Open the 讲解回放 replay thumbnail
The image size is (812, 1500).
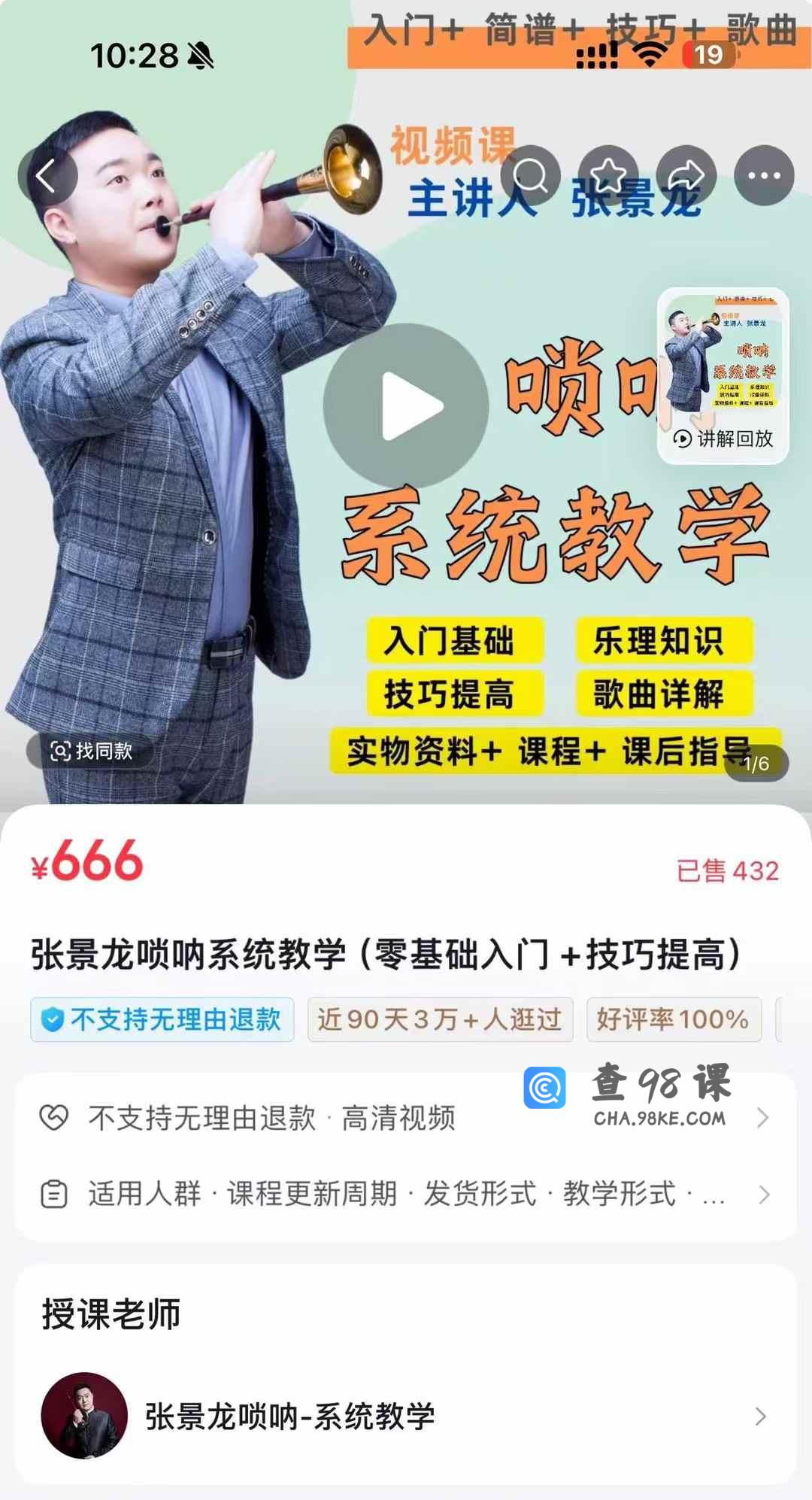coord(723,376)
